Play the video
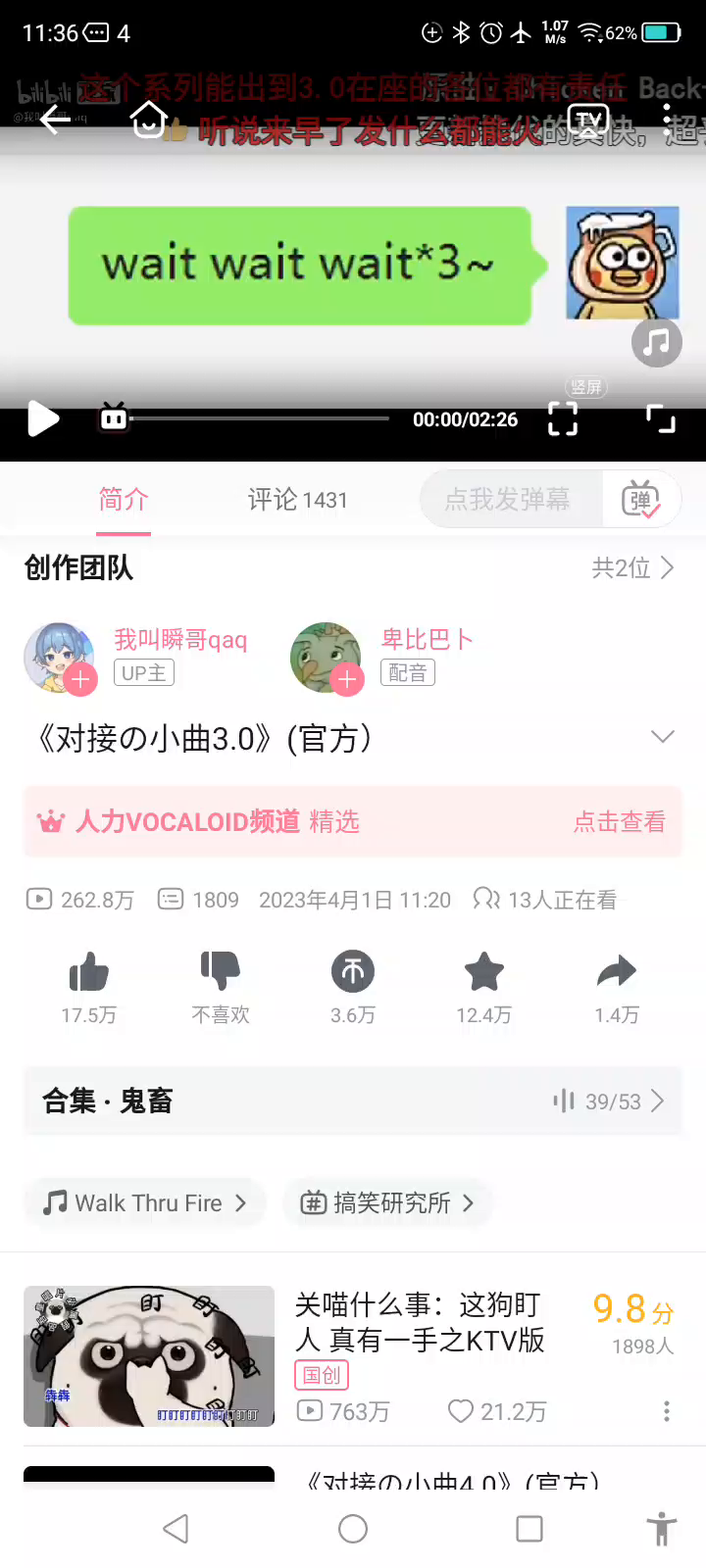 (x=43, y=419)
